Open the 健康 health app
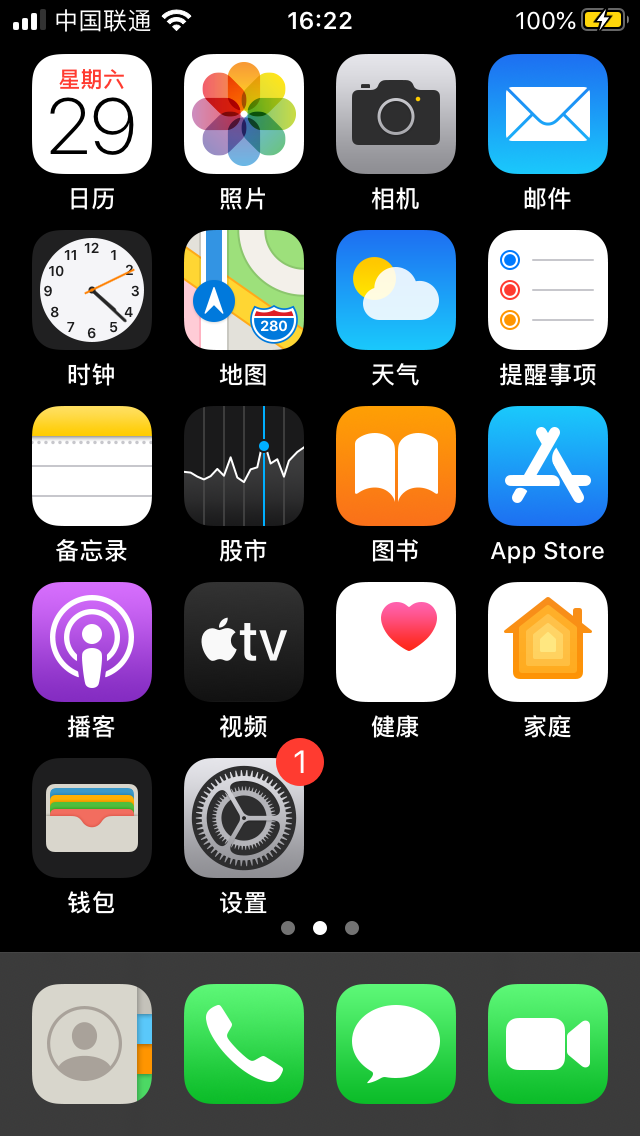640x1136 pixels. tap(396, 642)
